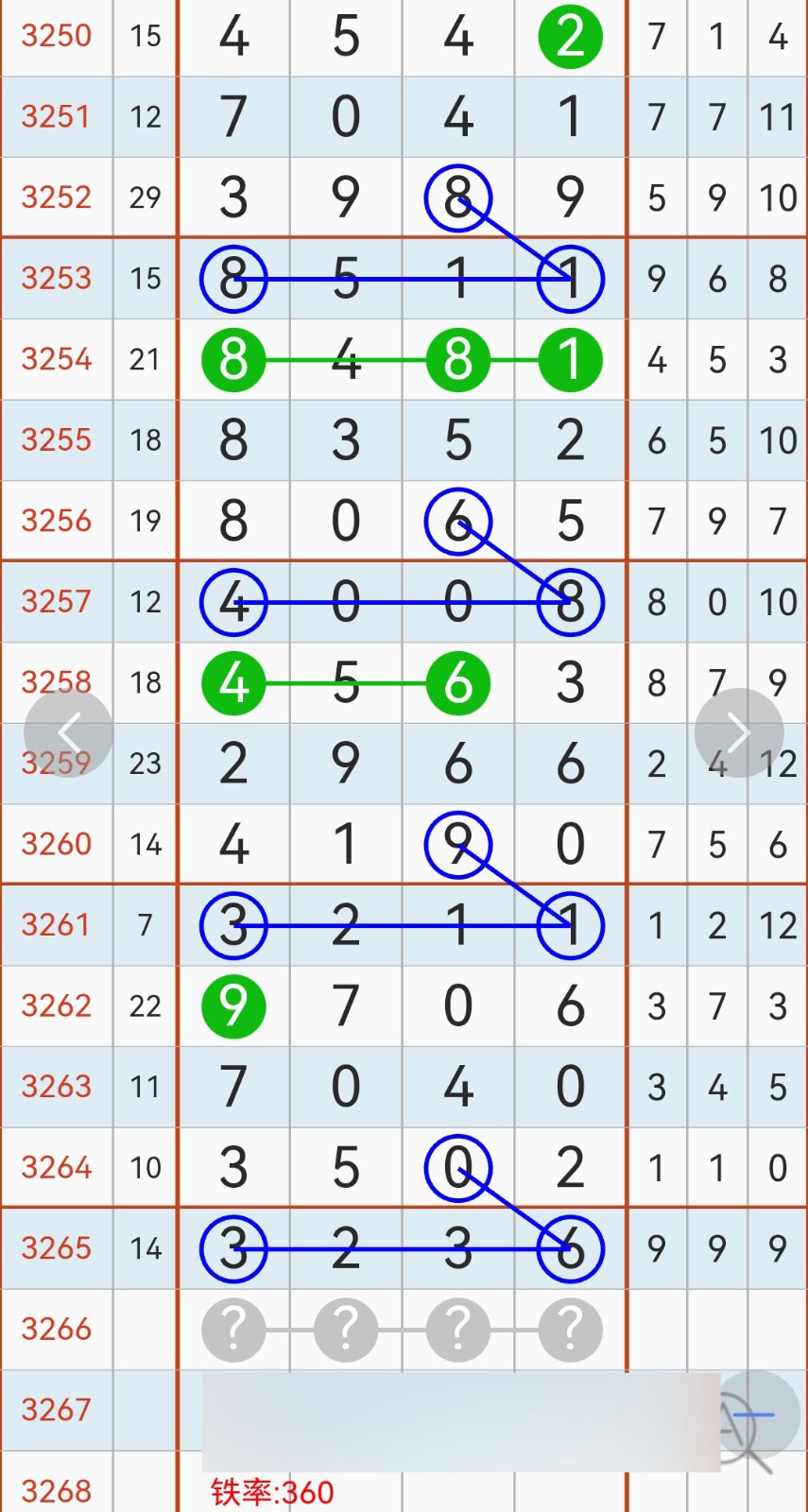Select the green 9 badge in row 3262

(233, 1005)
